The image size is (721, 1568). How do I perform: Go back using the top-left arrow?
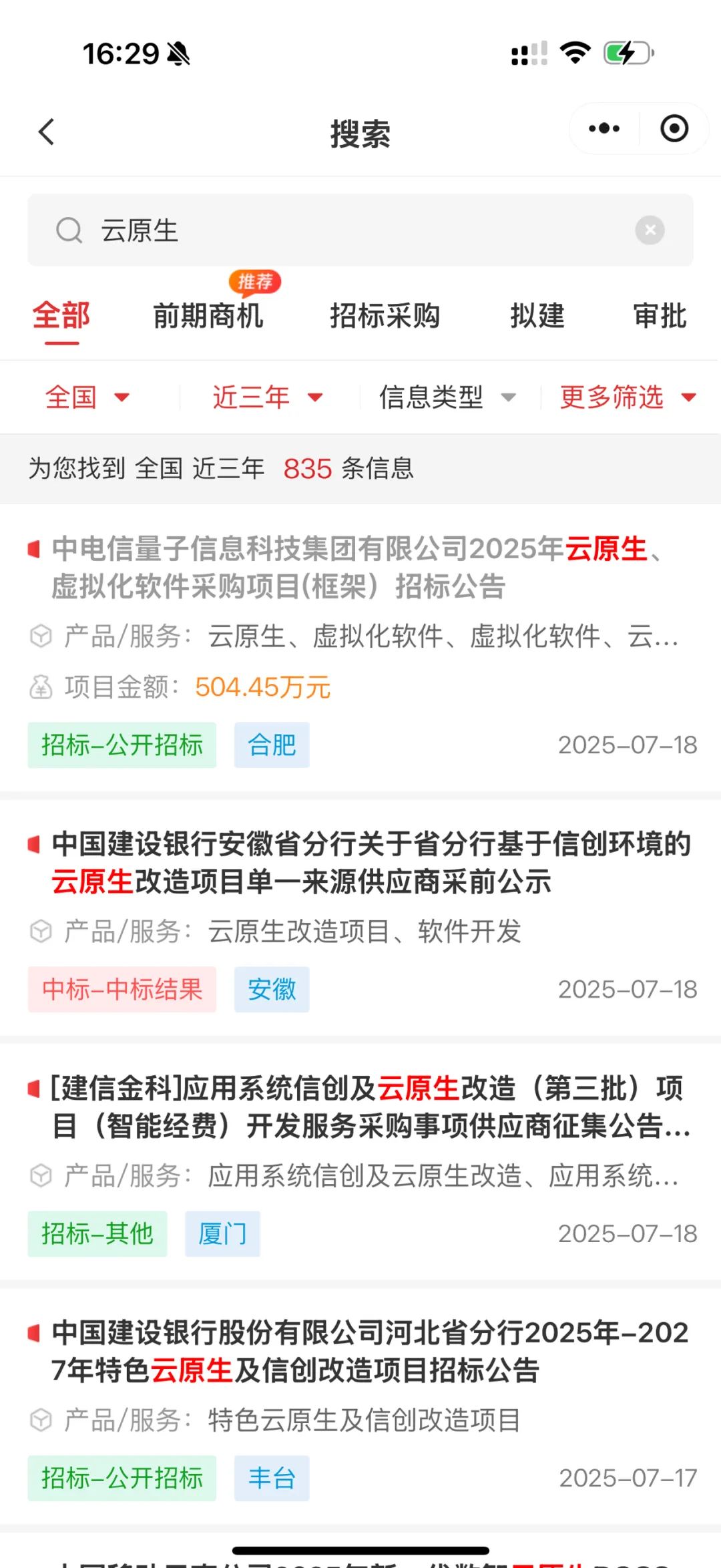click(x=47, y=132)
